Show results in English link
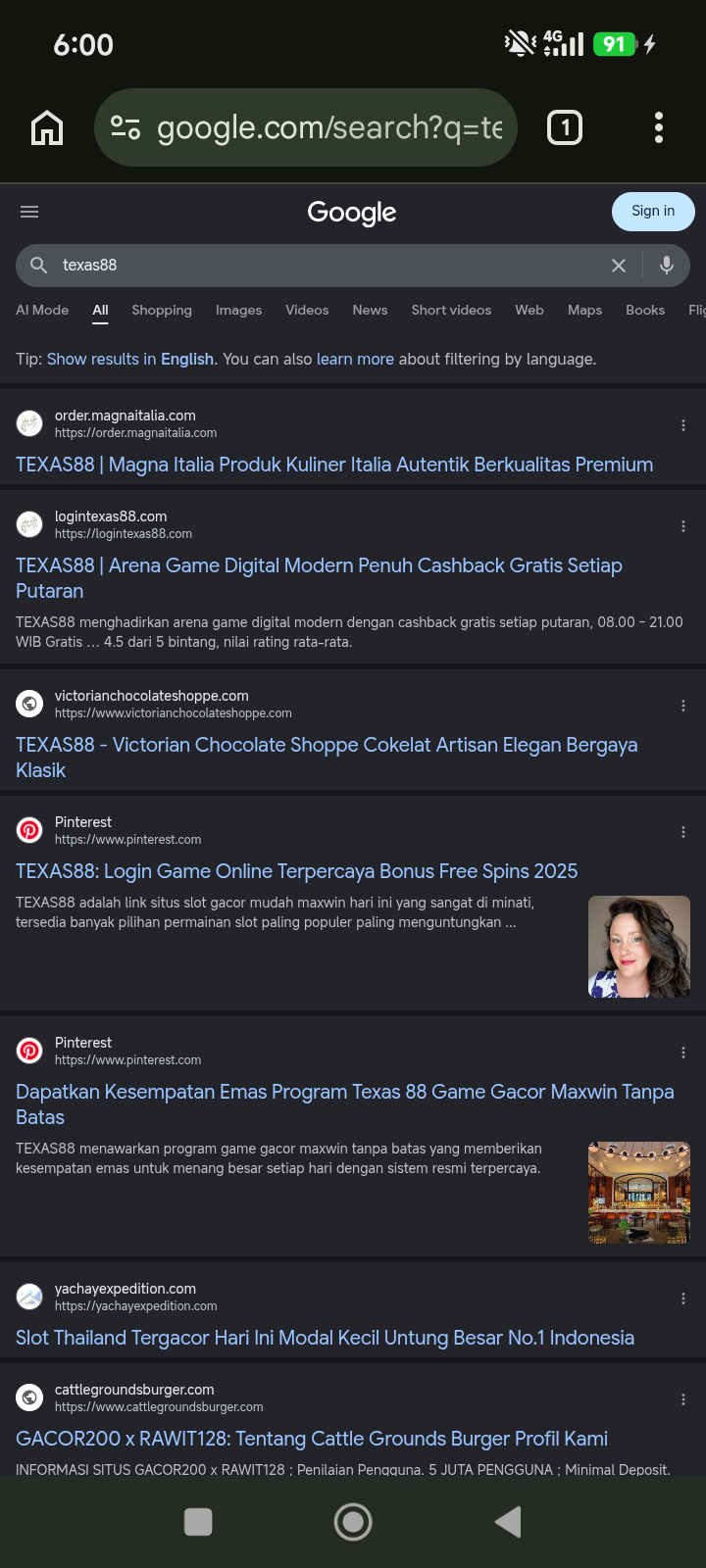Viewport: 706px width, 1568px height. [x=130, y=359]
